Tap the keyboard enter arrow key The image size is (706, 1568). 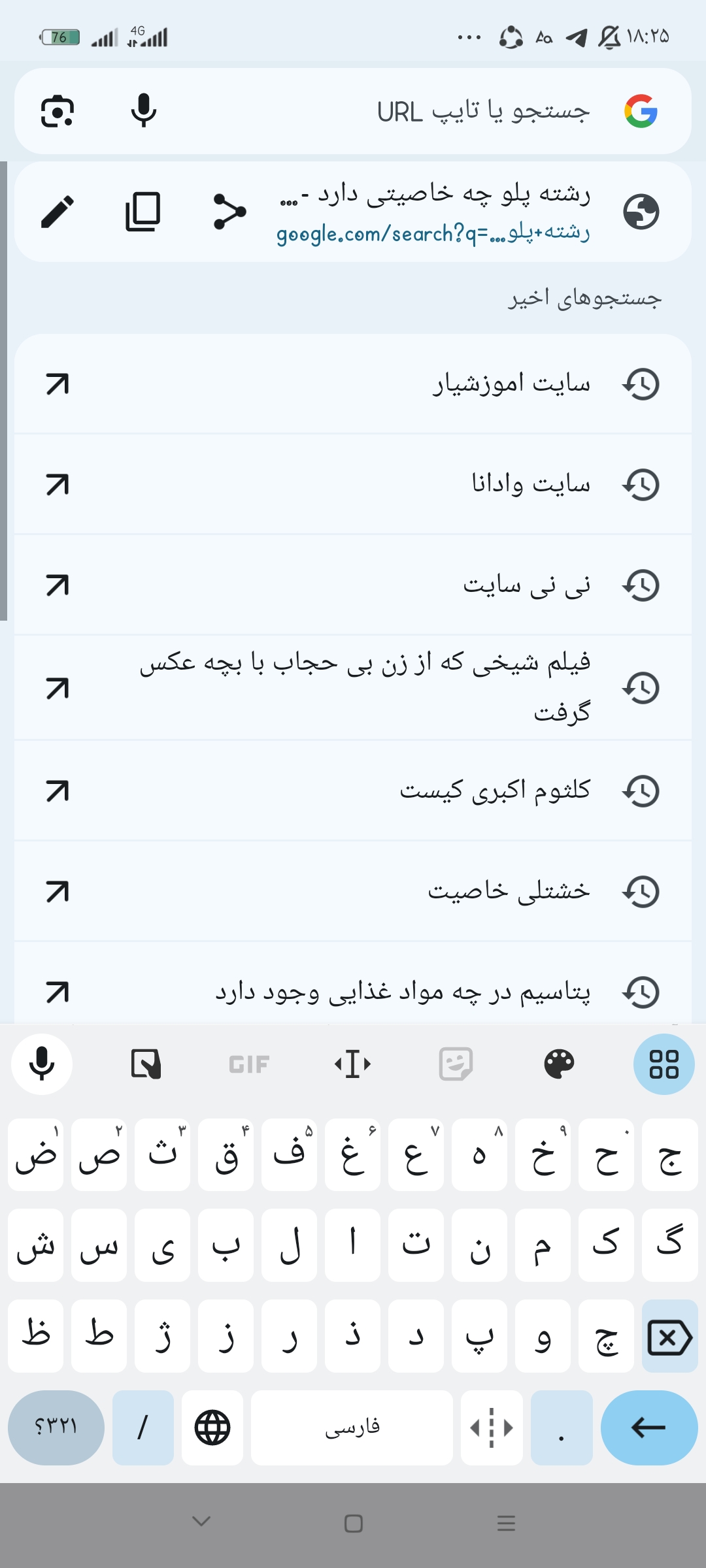648,1428
